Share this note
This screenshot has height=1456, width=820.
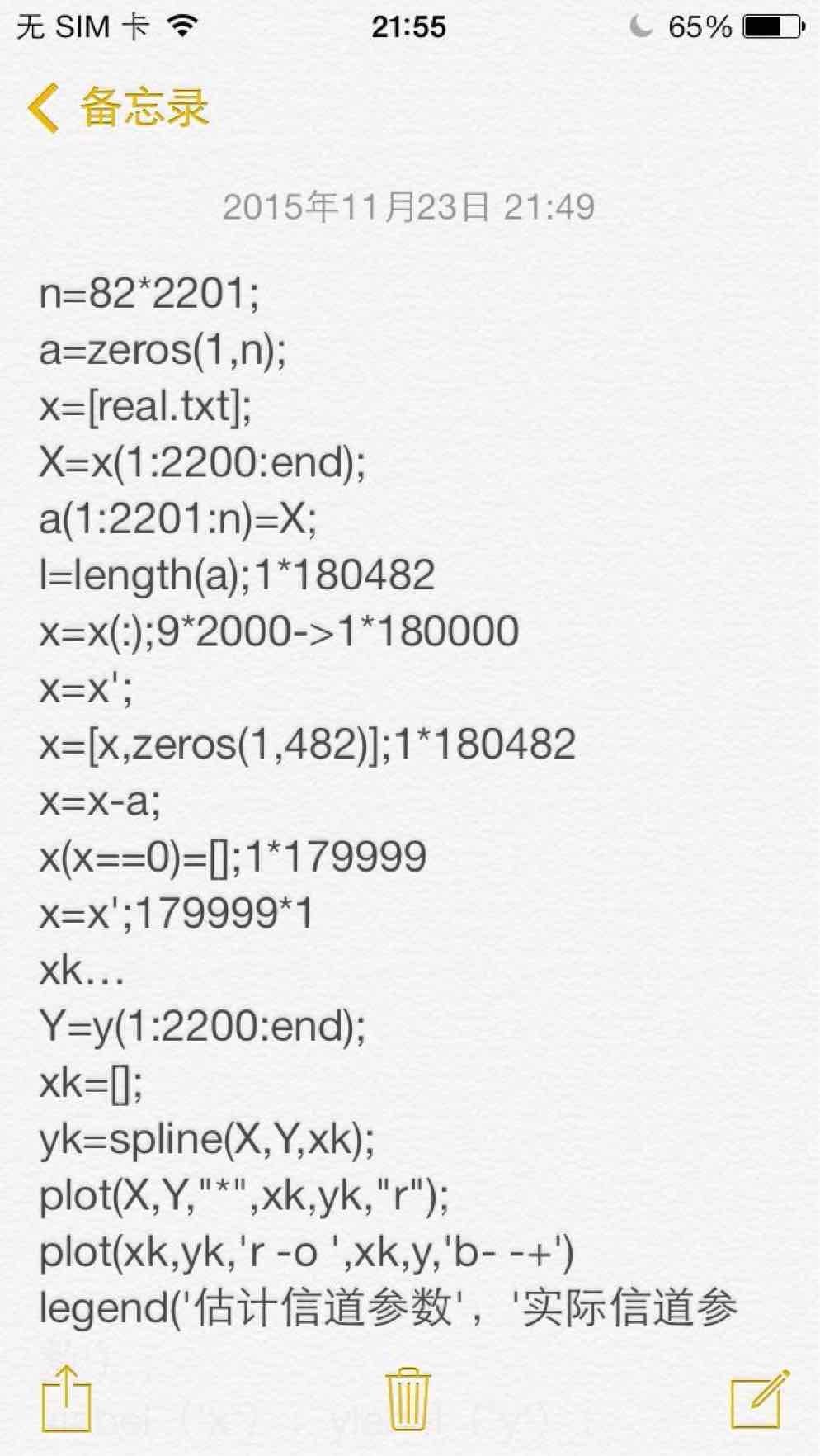tap(66, 1398)
